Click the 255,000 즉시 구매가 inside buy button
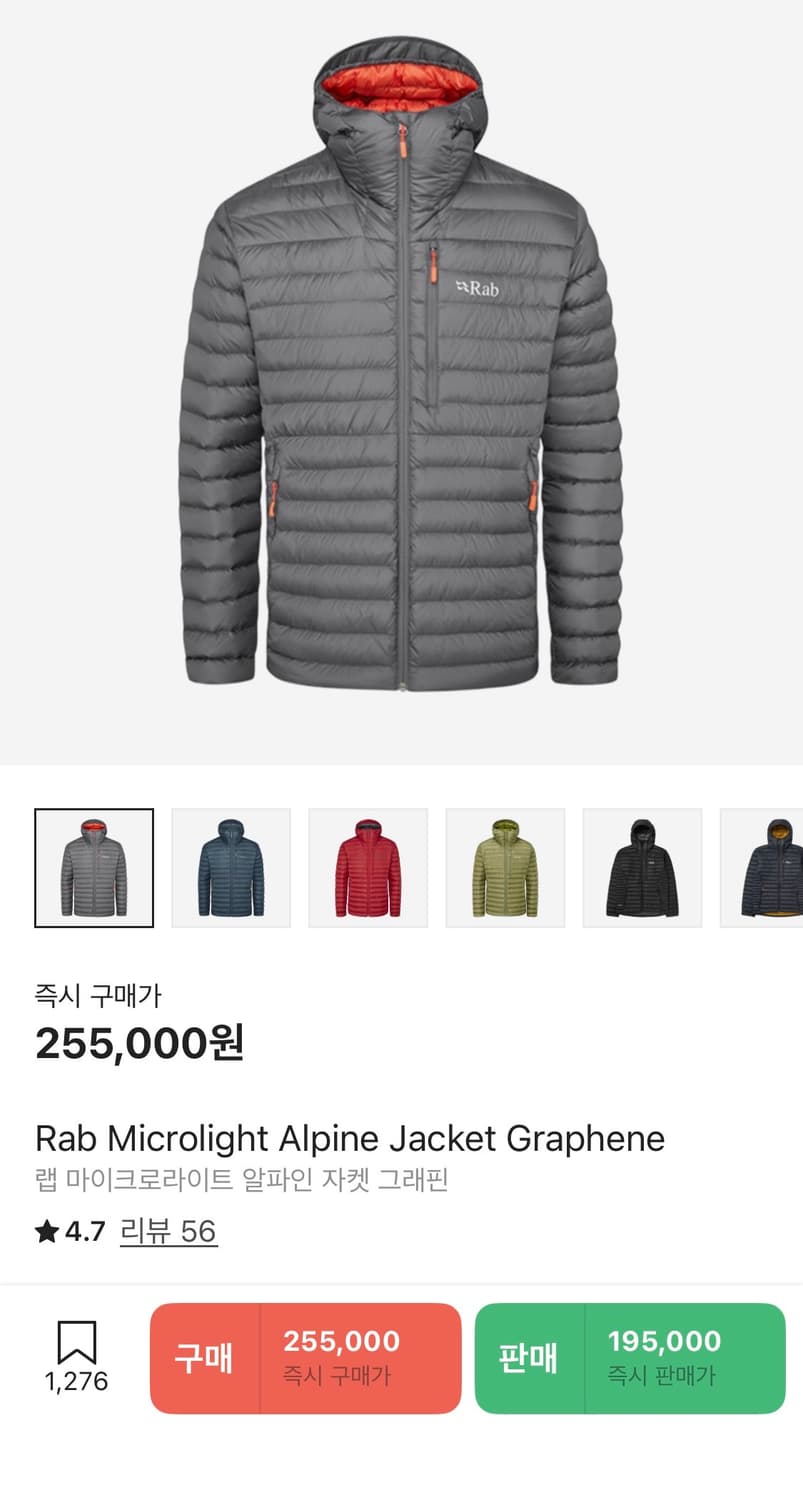 (x=345, y=1358)
